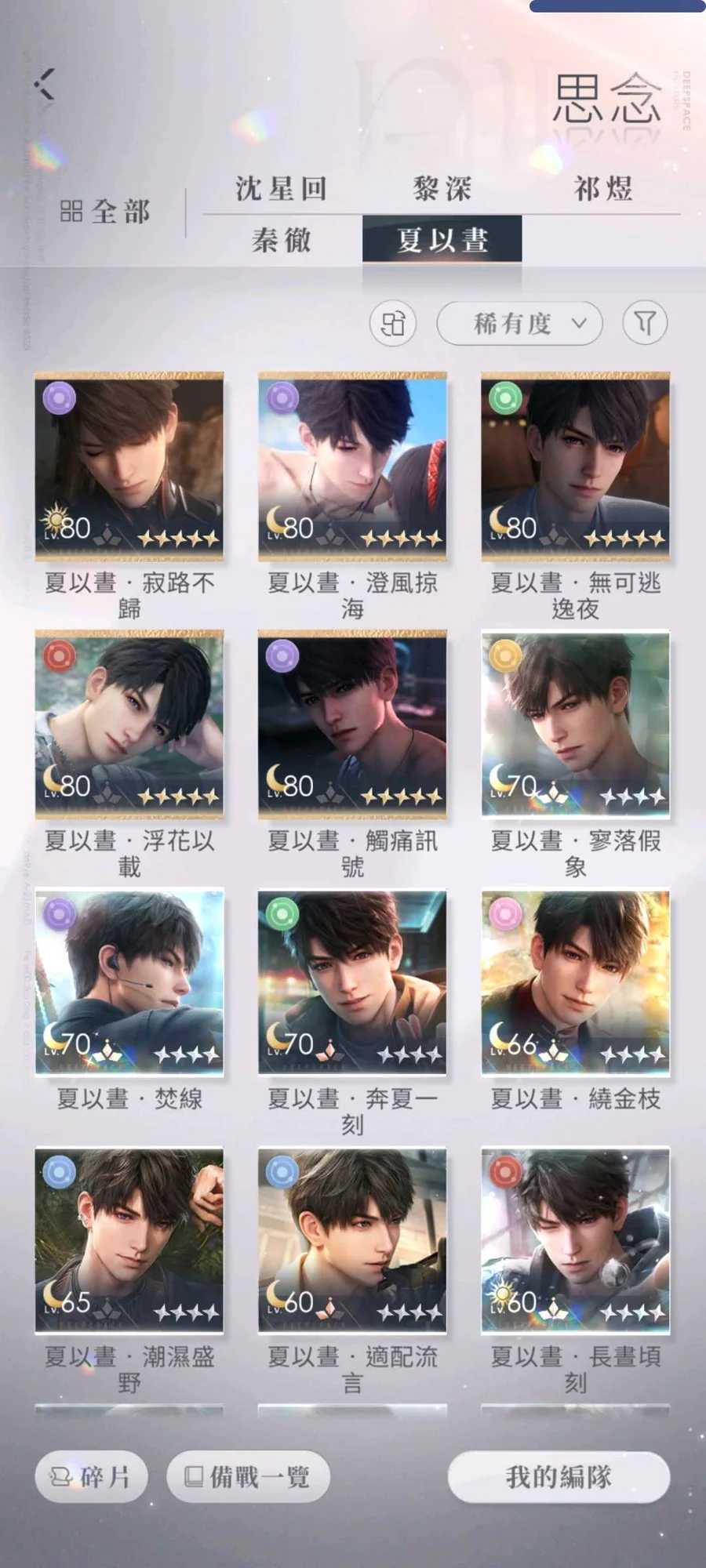The image size is (706, 1568).
Task: Switch to the 秦徹 tab
Action: (282, 239)
